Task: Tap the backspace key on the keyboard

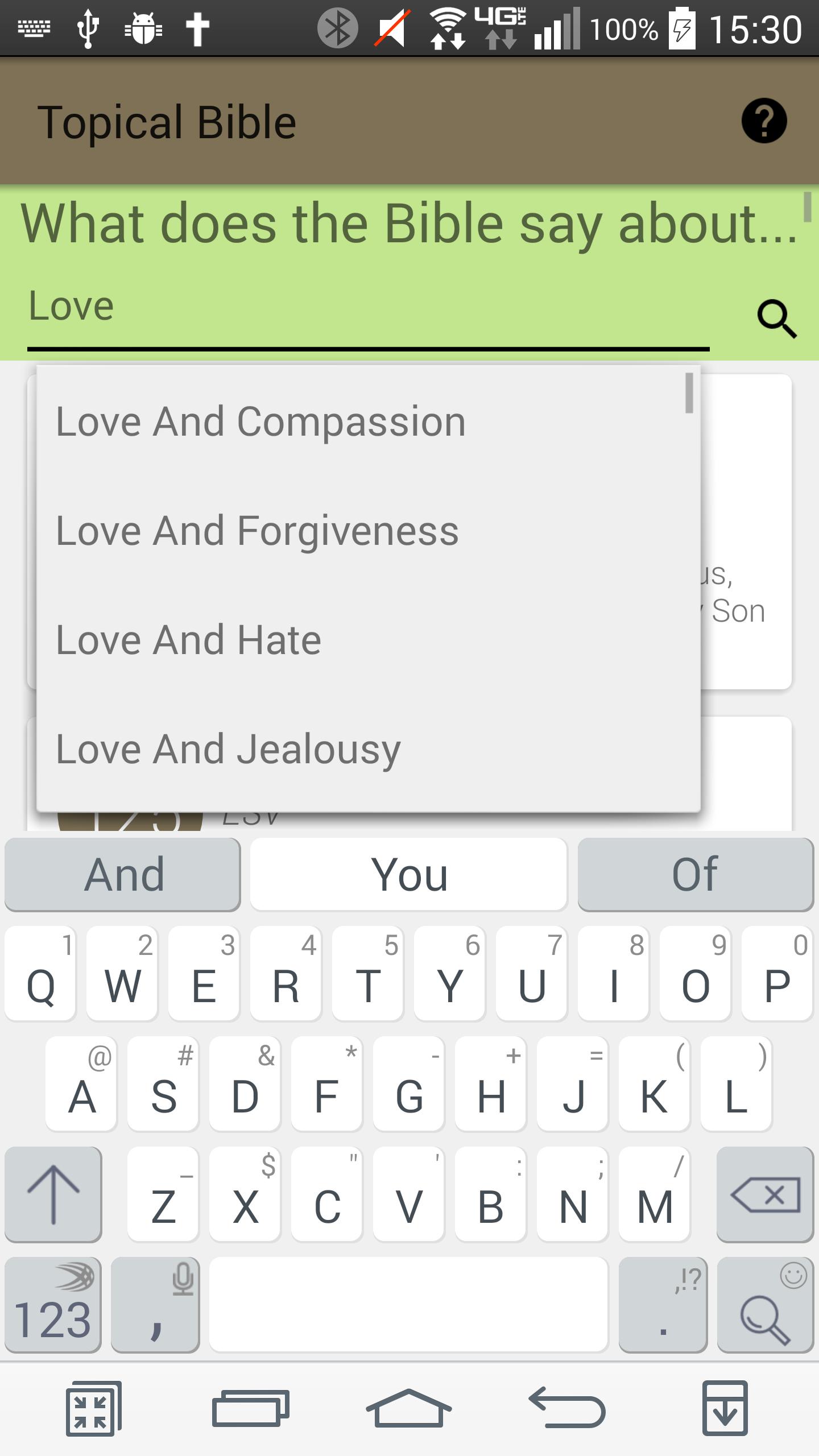Action: 765,1194
